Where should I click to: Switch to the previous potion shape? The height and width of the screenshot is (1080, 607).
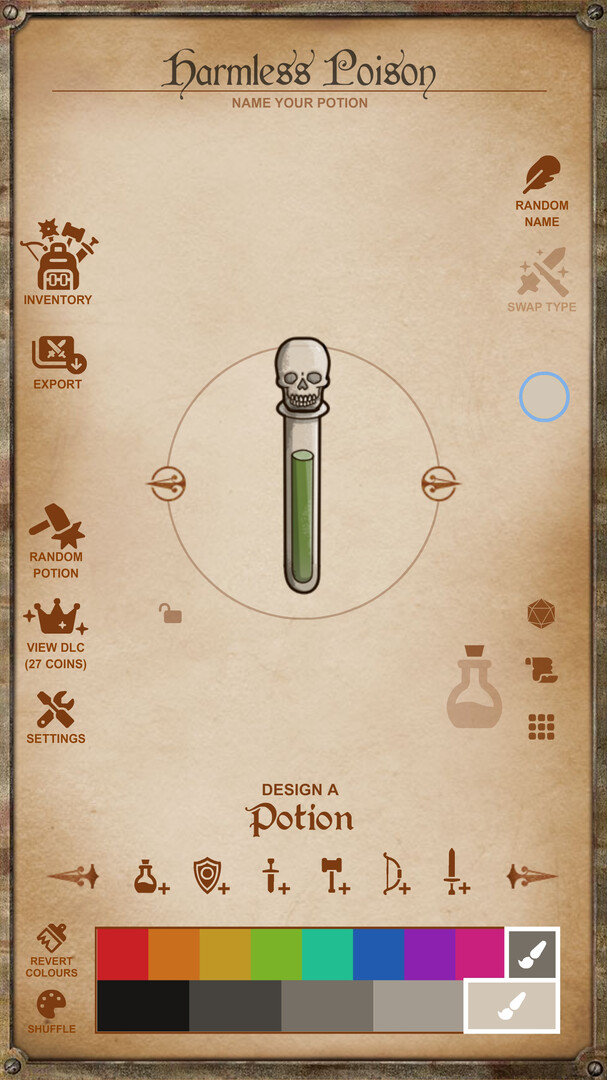click(166, 484)
